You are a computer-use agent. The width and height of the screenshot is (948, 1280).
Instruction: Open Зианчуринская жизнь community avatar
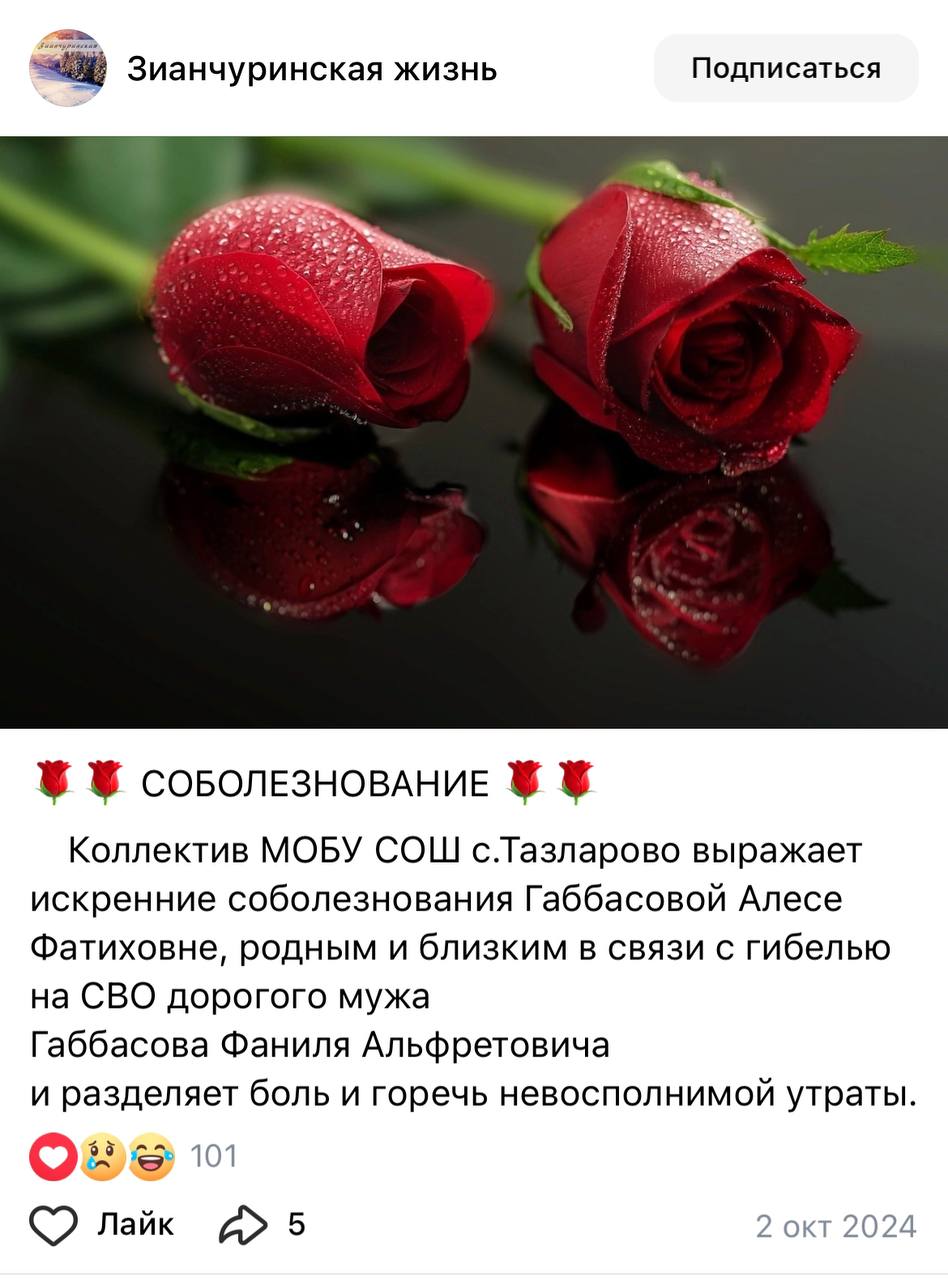[x=68, y=68]
